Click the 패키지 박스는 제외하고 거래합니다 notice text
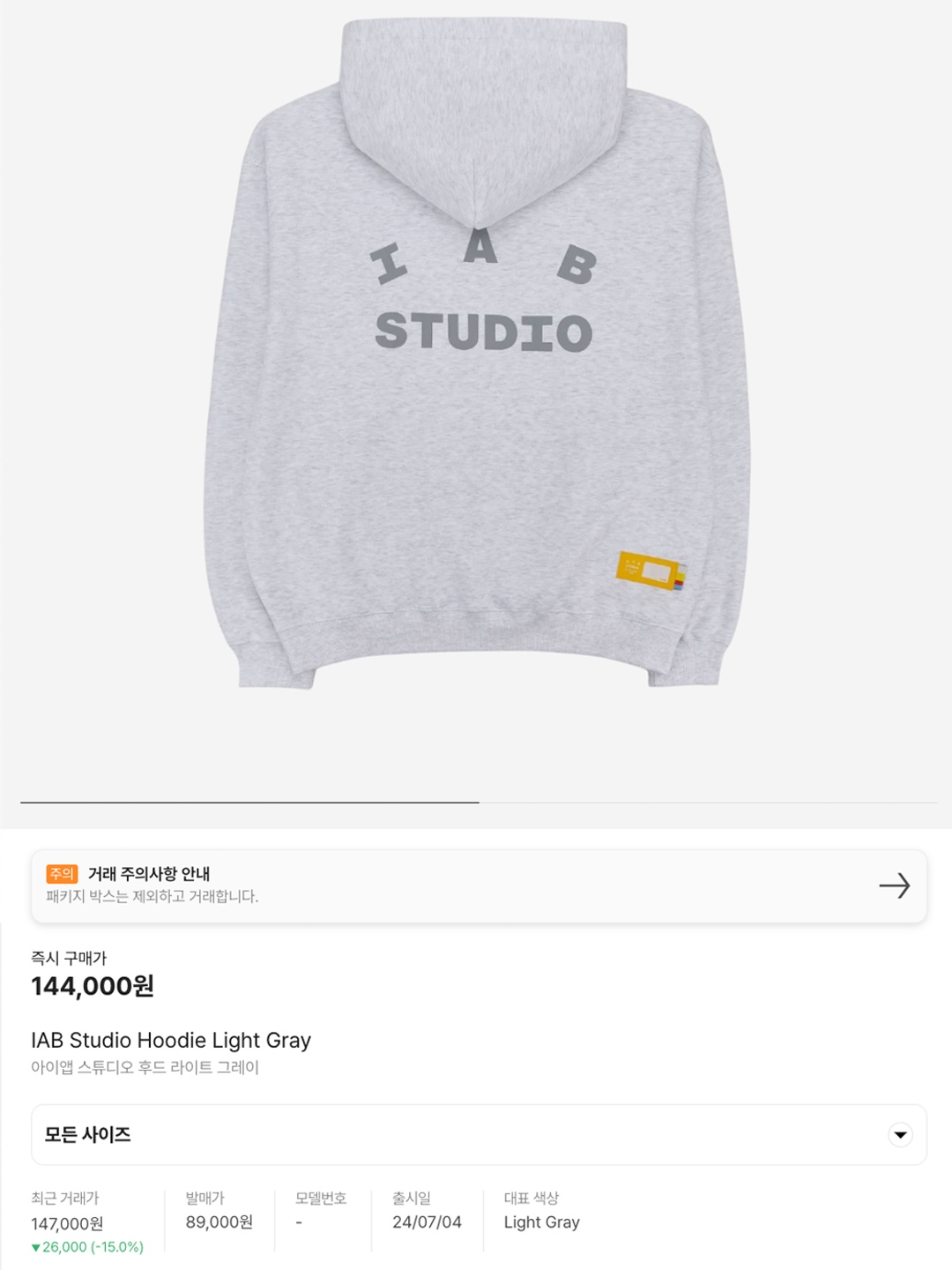The image size is (952, 1270). [x=153, y=897]
